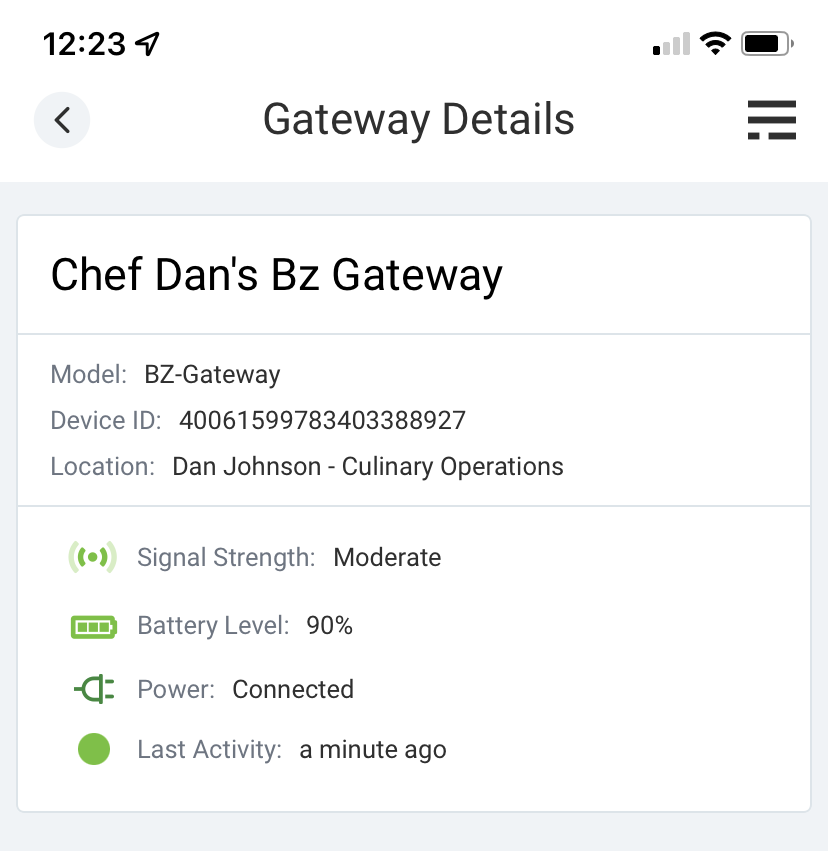The height and width of the screenshot is (851, 828).
Task: Tap the Power plug icon
Action: [x=93, y=689]
